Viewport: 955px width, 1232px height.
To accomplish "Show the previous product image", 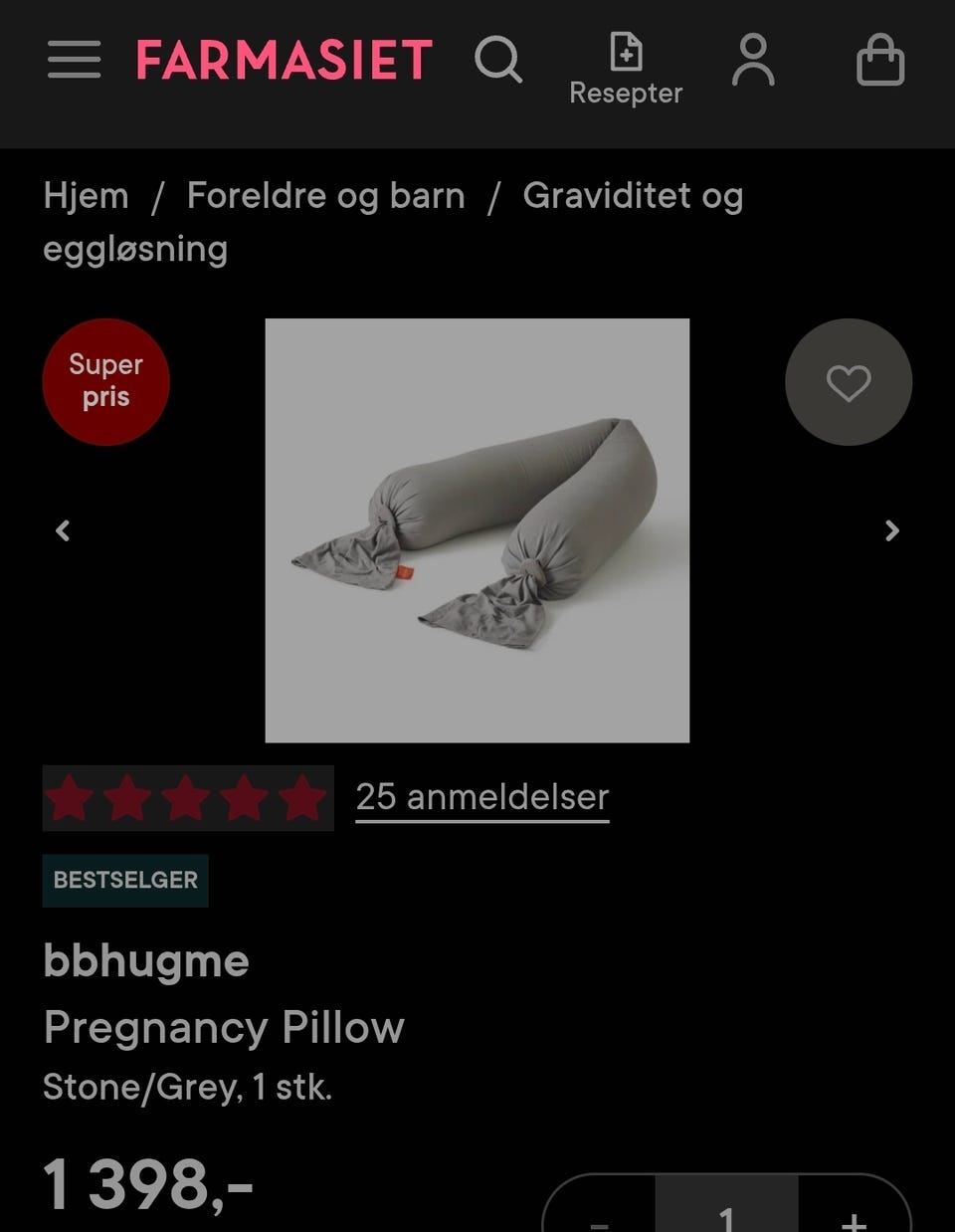I will (x=62, y=530).
